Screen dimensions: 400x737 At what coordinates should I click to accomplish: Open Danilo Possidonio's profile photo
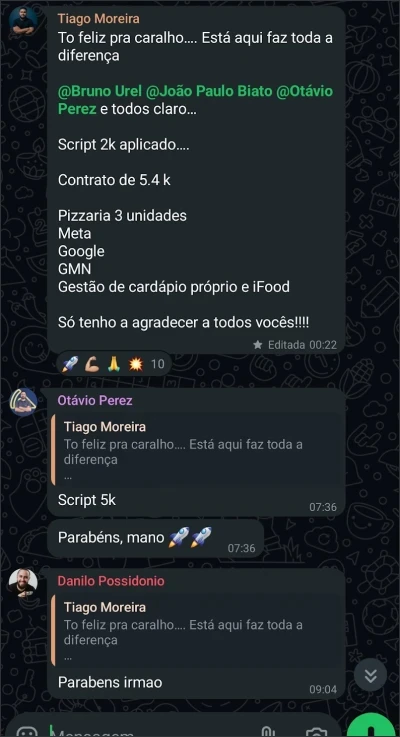pyautogui.click(x=22, y=582)
